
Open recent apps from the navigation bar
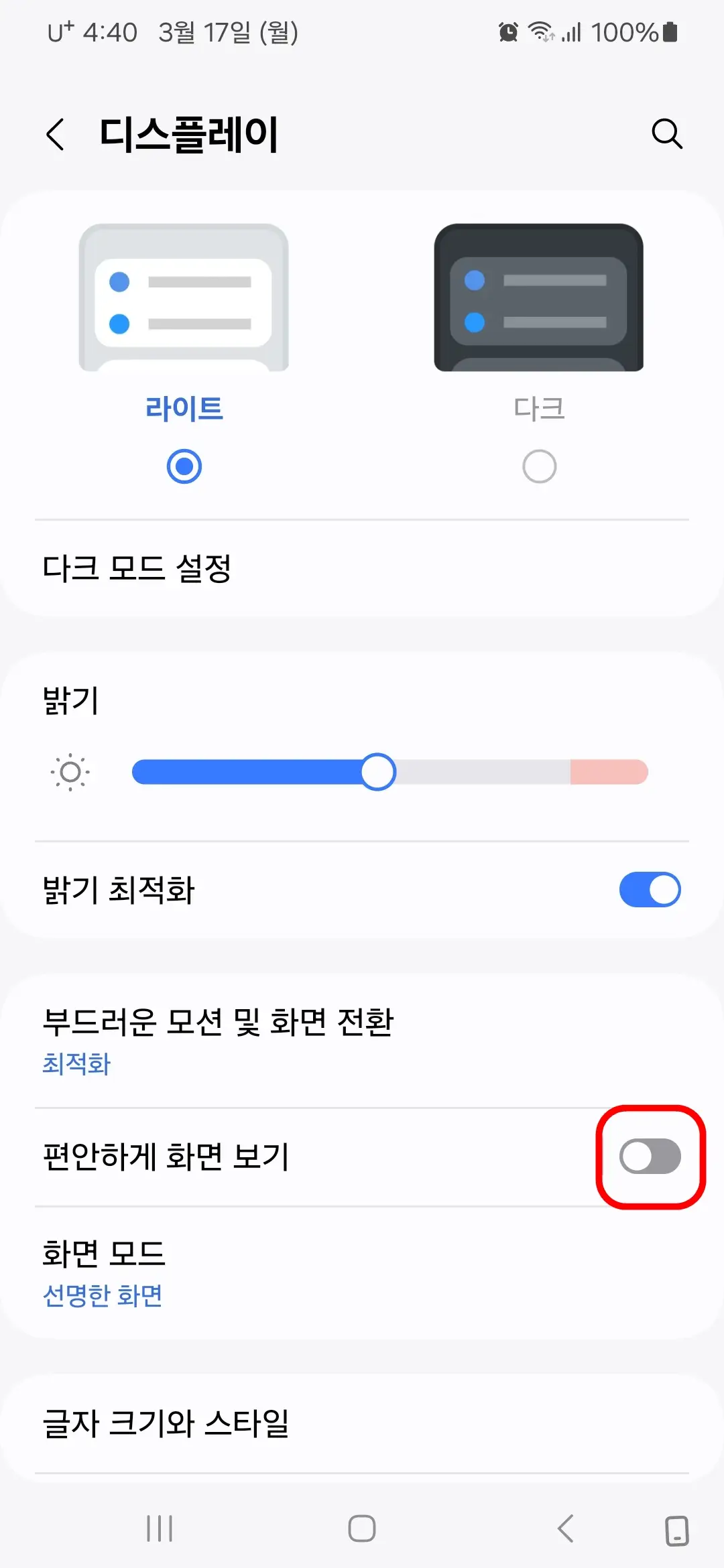click(x=159, y=1530)
